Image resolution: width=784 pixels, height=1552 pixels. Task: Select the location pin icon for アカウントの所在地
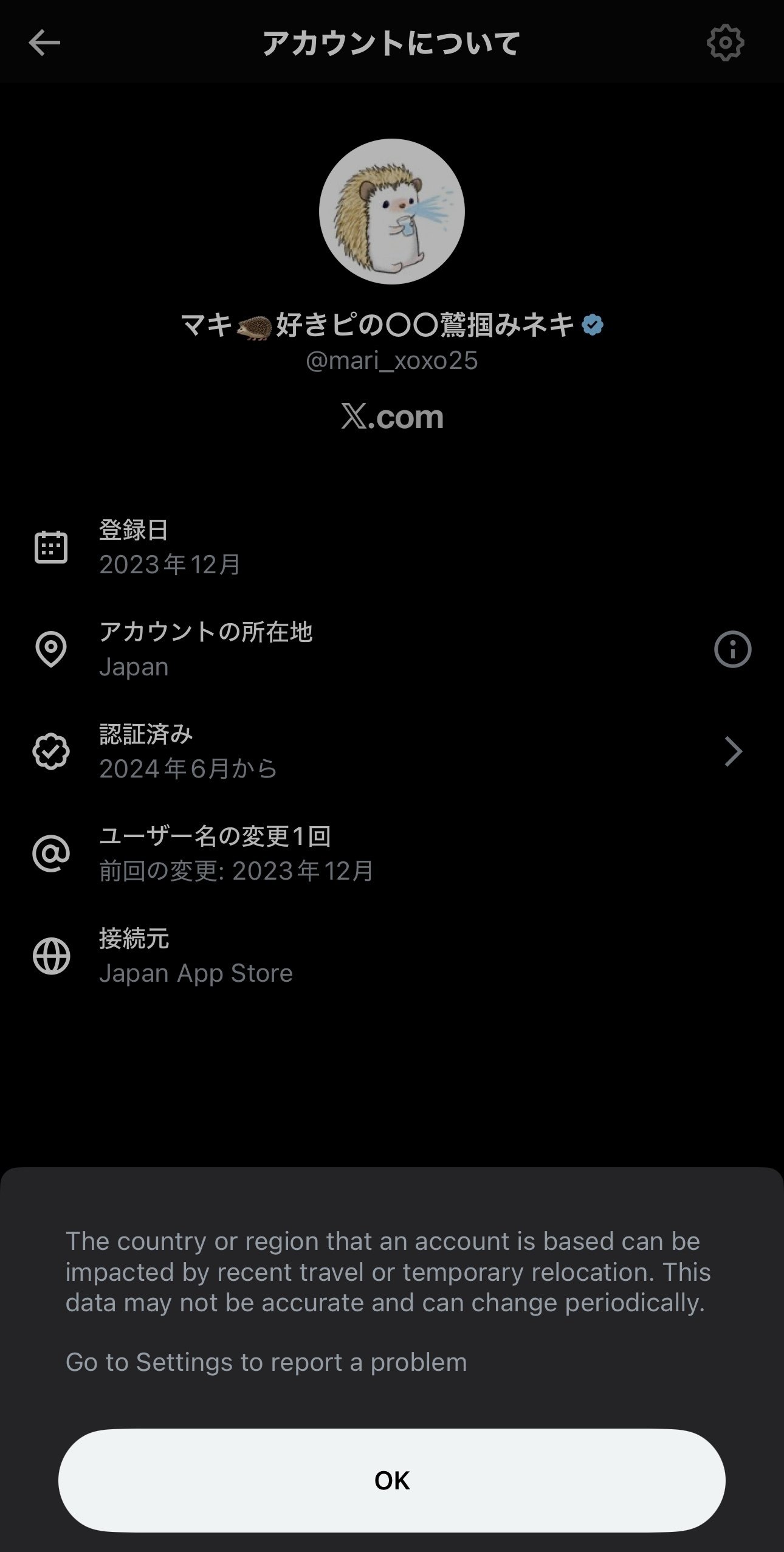pos(52,648)
